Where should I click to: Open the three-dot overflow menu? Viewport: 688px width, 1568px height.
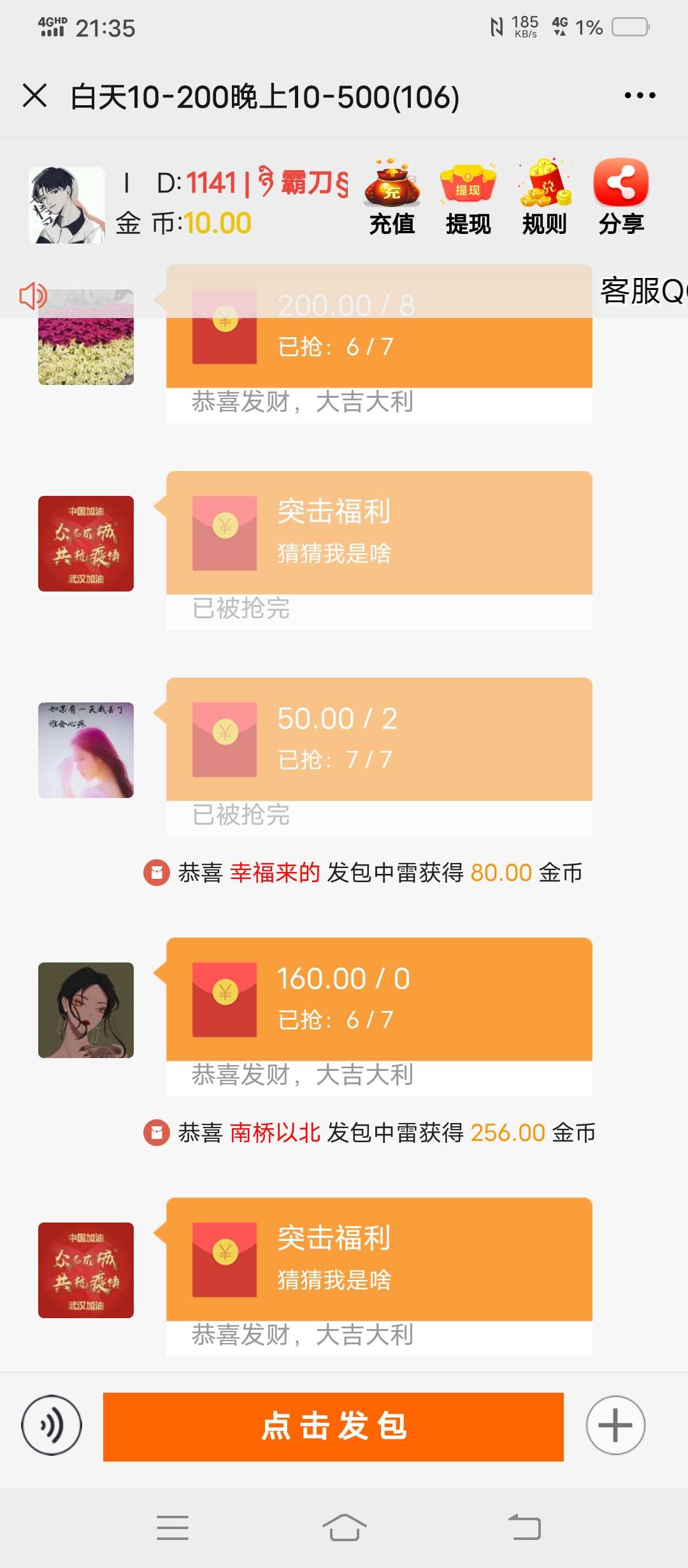click(640, 96)
